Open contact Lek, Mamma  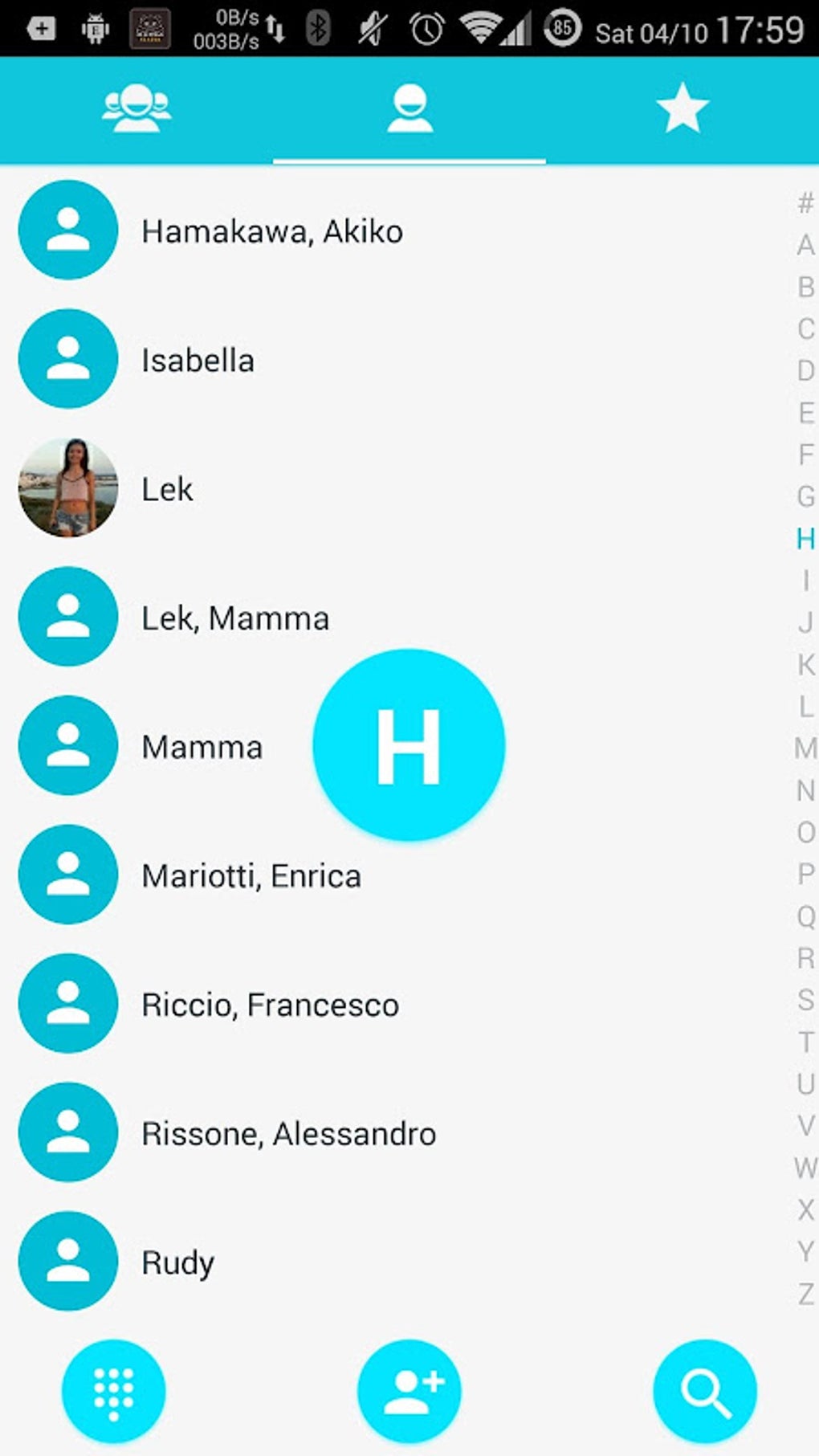pos(235,618)
